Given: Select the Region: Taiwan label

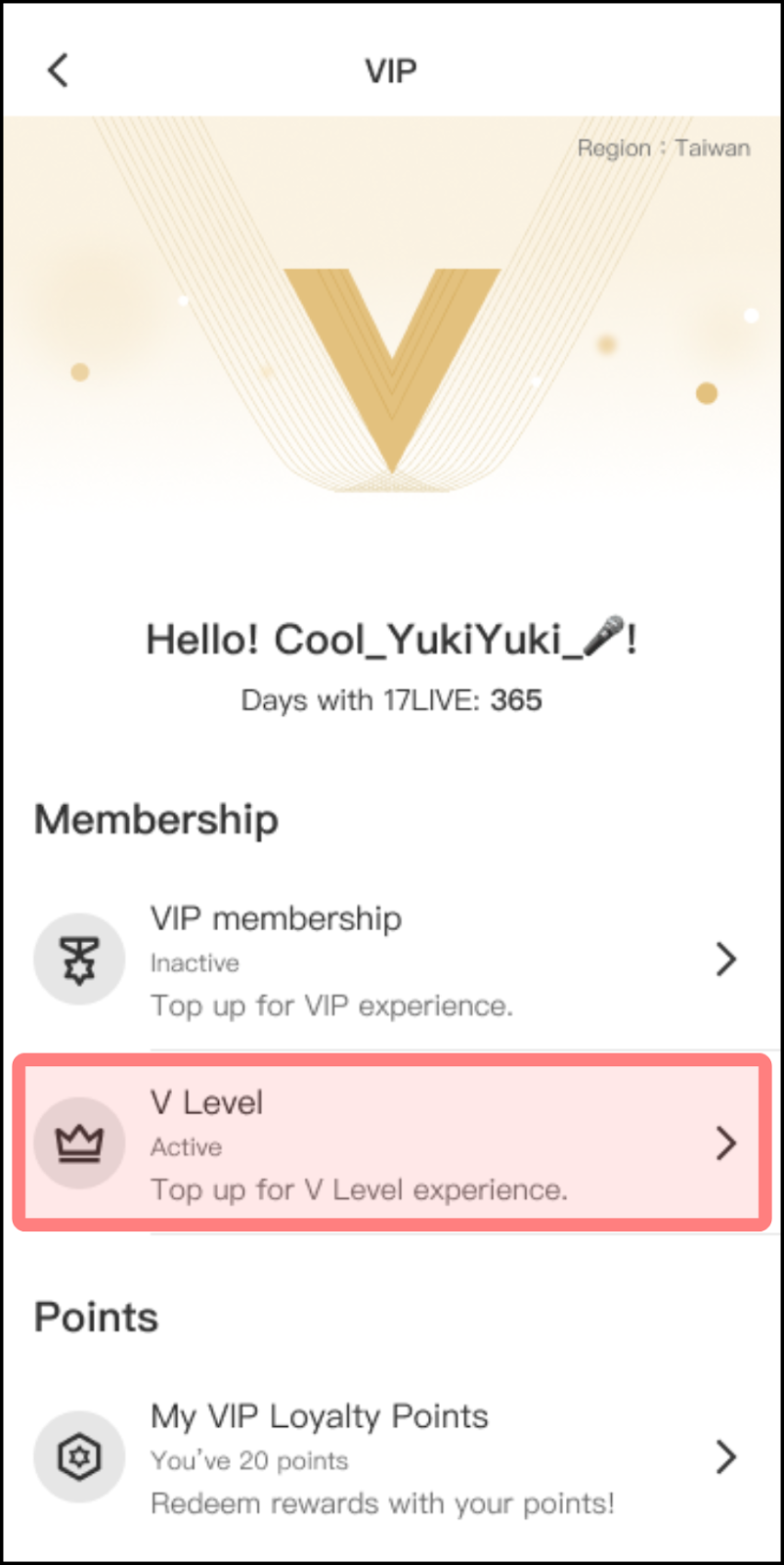Looking at the screenshot, I should (x=662, y=148).
